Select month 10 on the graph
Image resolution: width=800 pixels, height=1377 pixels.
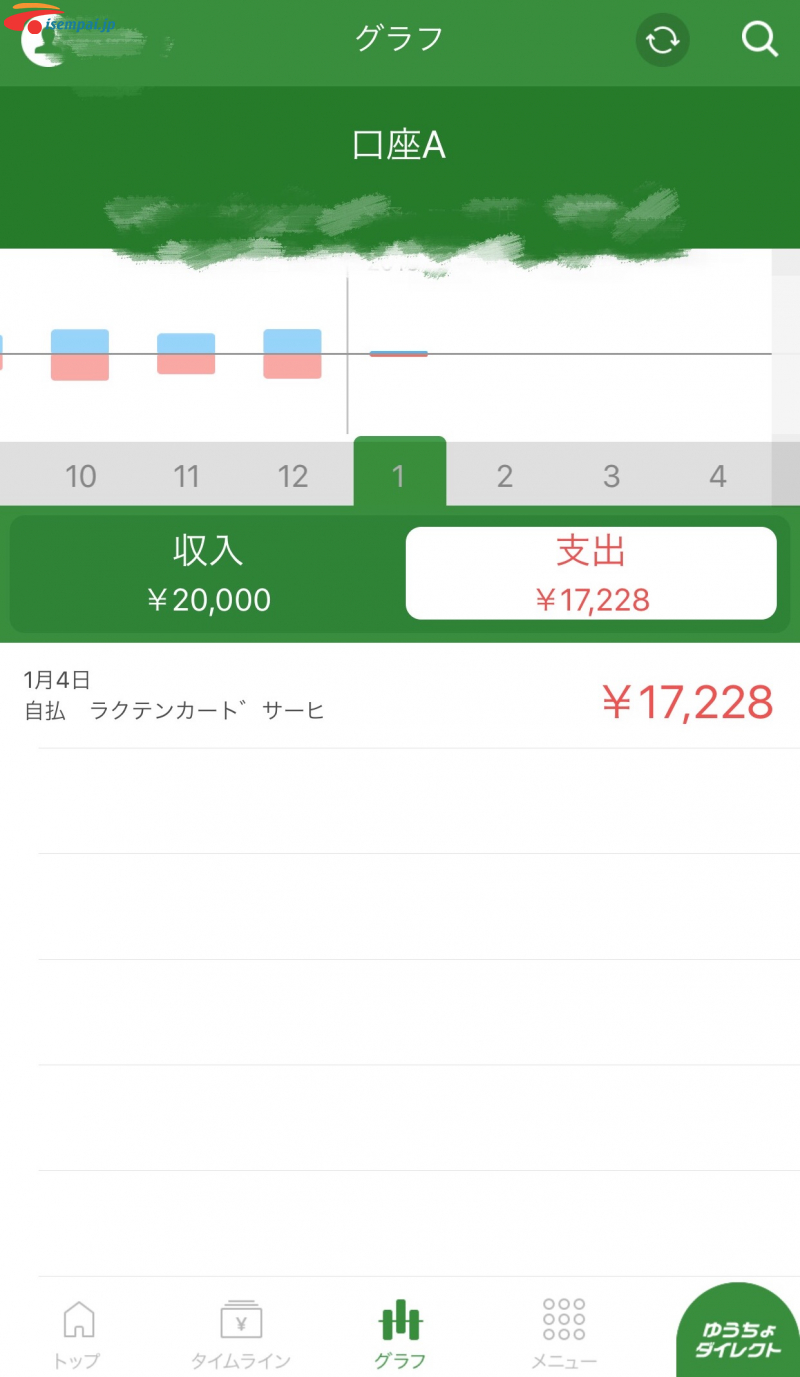(80, 476)
